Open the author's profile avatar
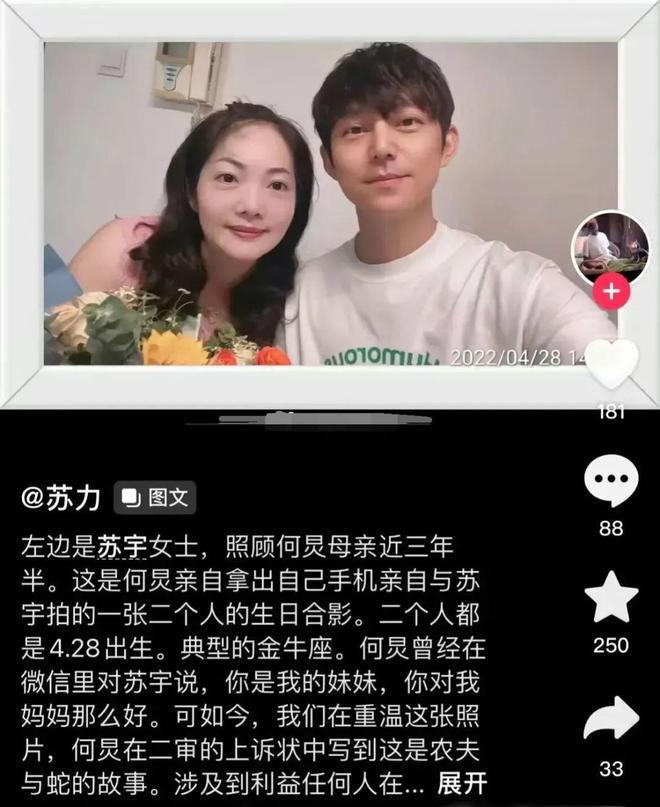This screenshot has width=660, height=807. coord(610,246)
